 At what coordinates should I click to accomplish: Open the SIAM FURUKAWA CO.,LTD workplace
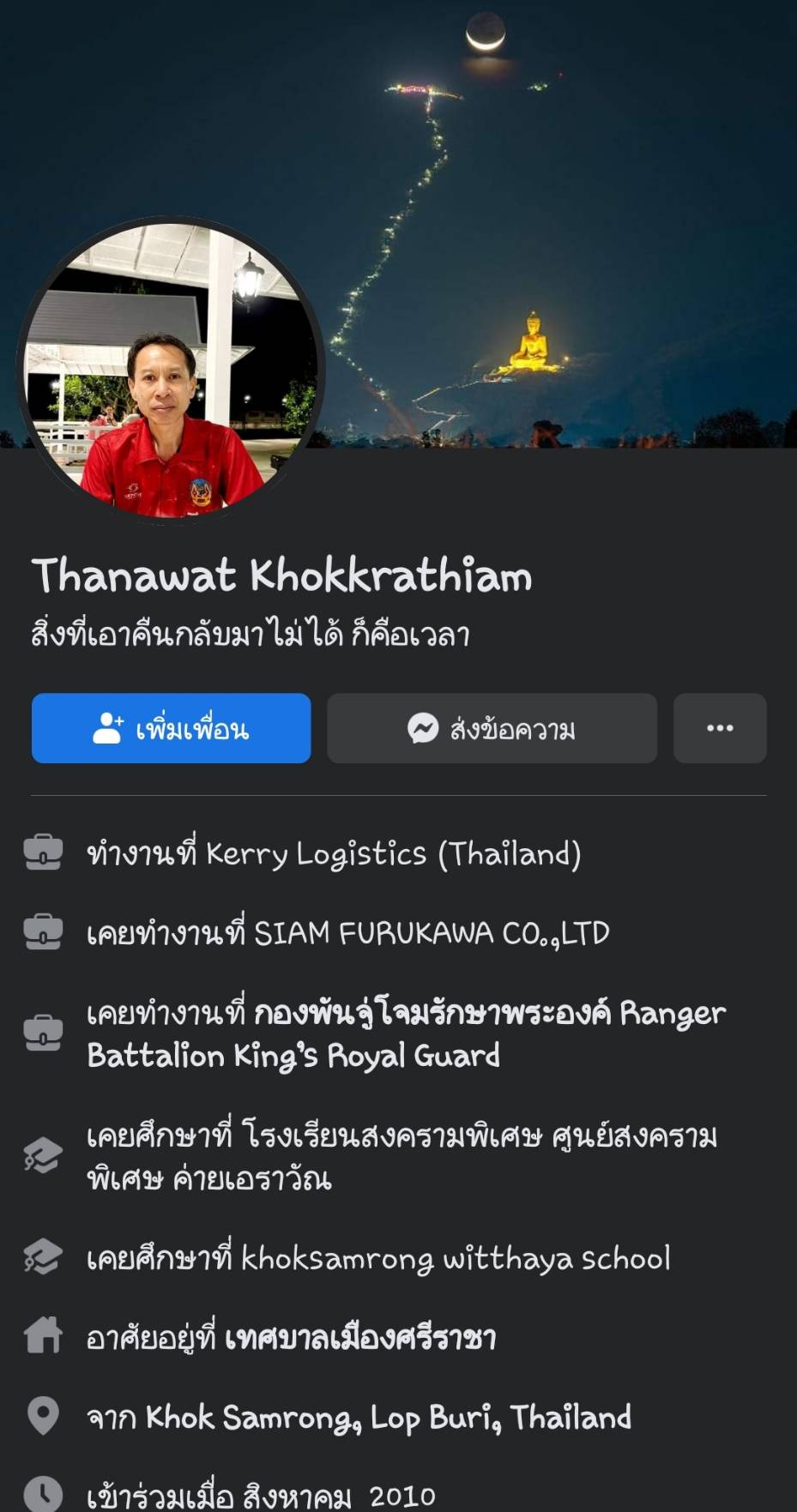[x=432, y=932]
